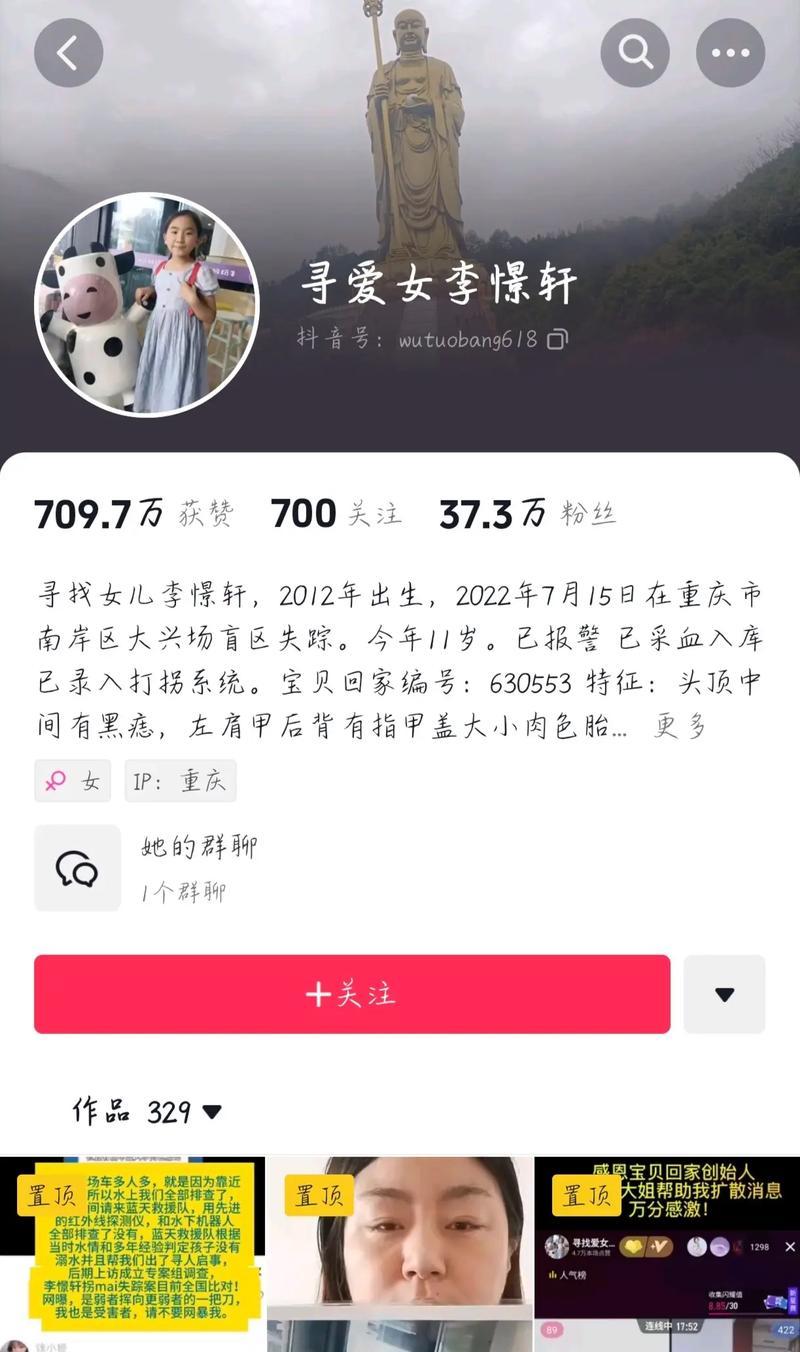Open the 37.3万 粉丝 followers list

[527, 514]
